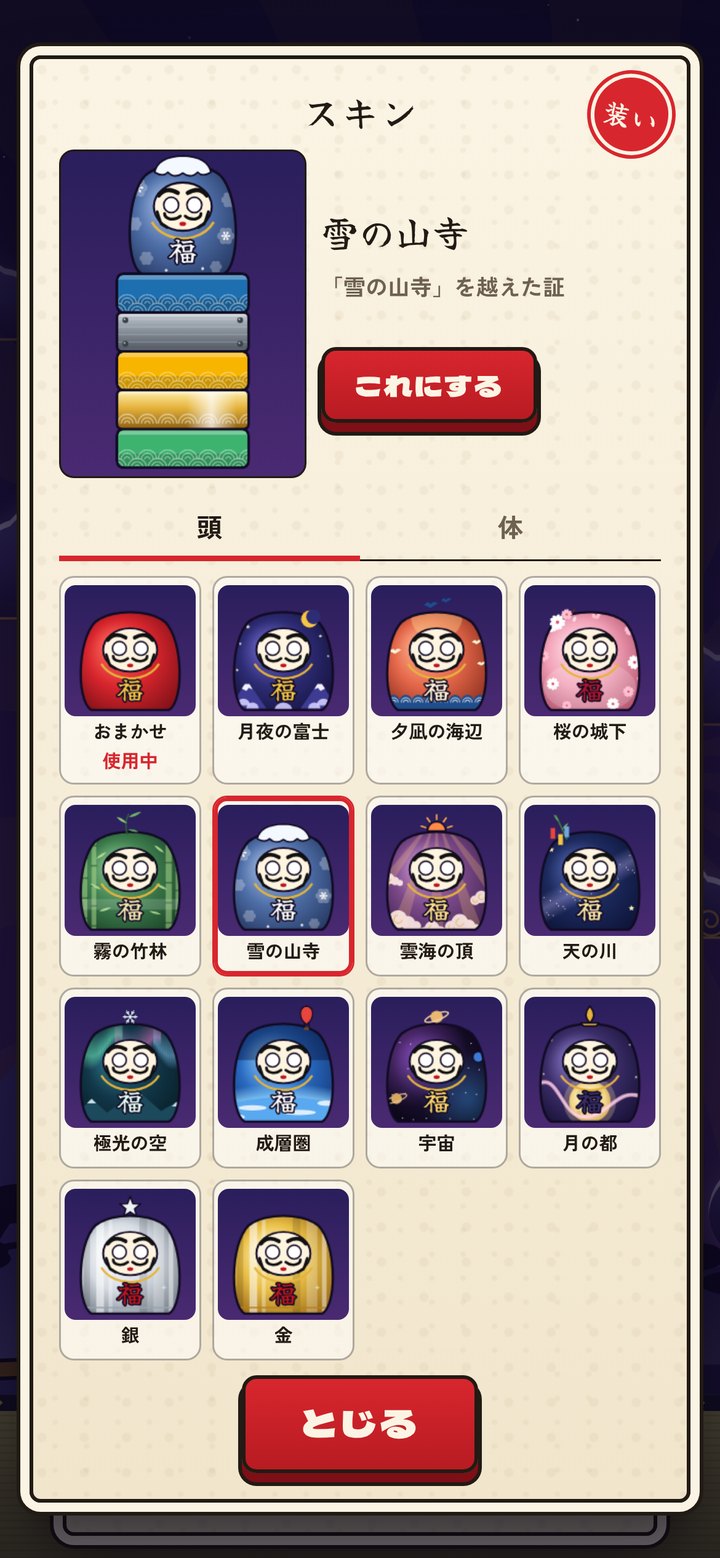The height and width of the screenshot is (1558, 720).
Task: Choose the おまかせ skin
Action: point(130,680)
